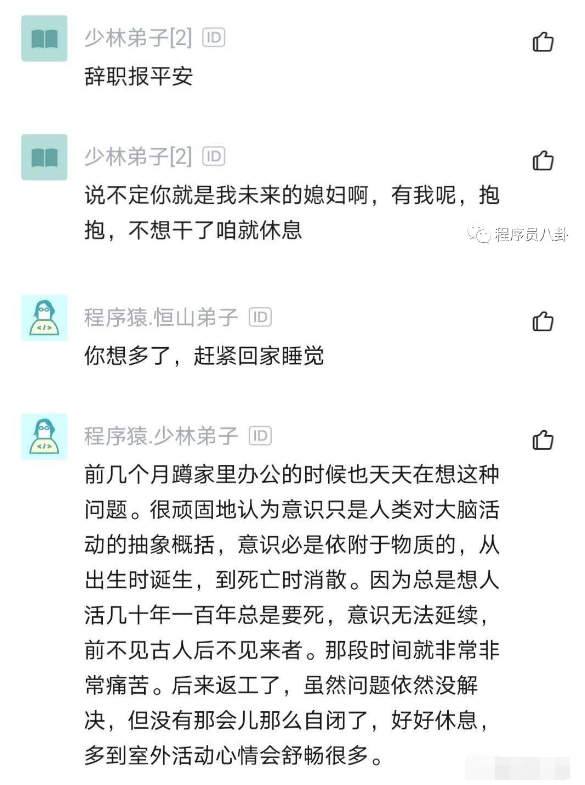Tap avatar beside "辞职报平安" comment
This screenshot has width=585, height=785.
(44, 38)
